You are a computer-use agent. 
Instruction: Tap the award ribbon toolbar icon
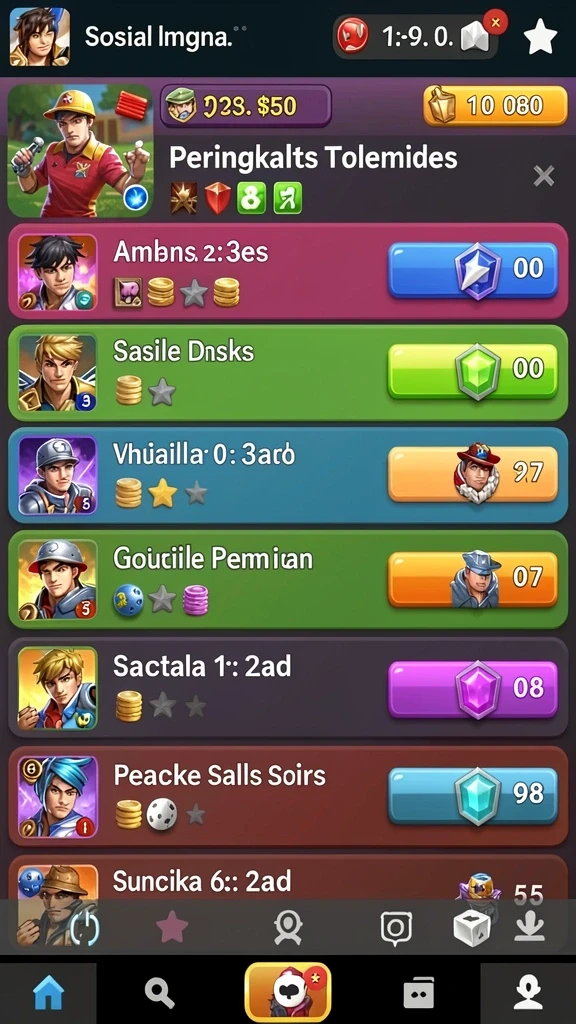[287, 927]
